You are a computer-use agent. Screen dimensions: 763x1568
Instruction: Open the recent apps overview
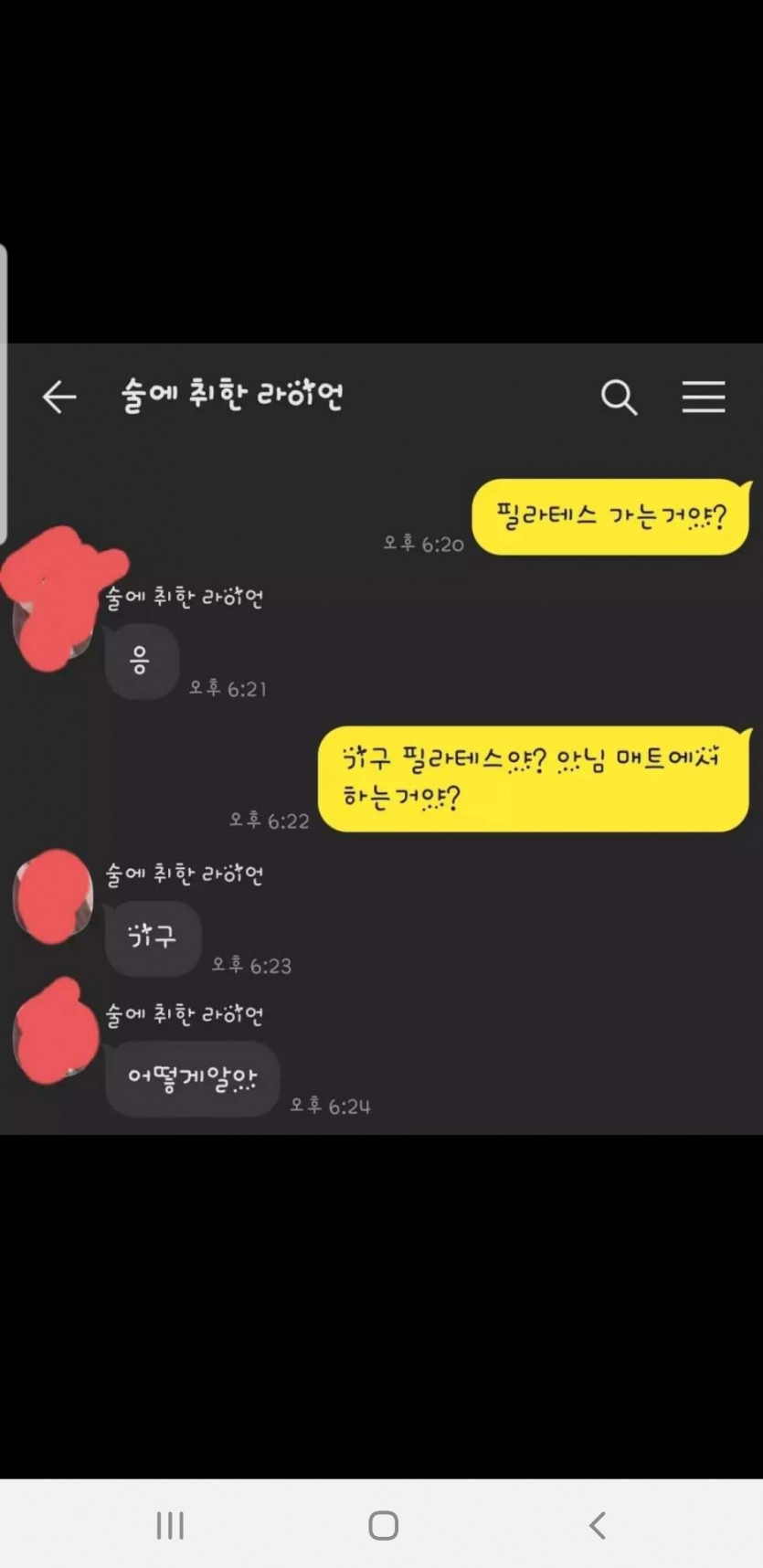pos(170,1525)
